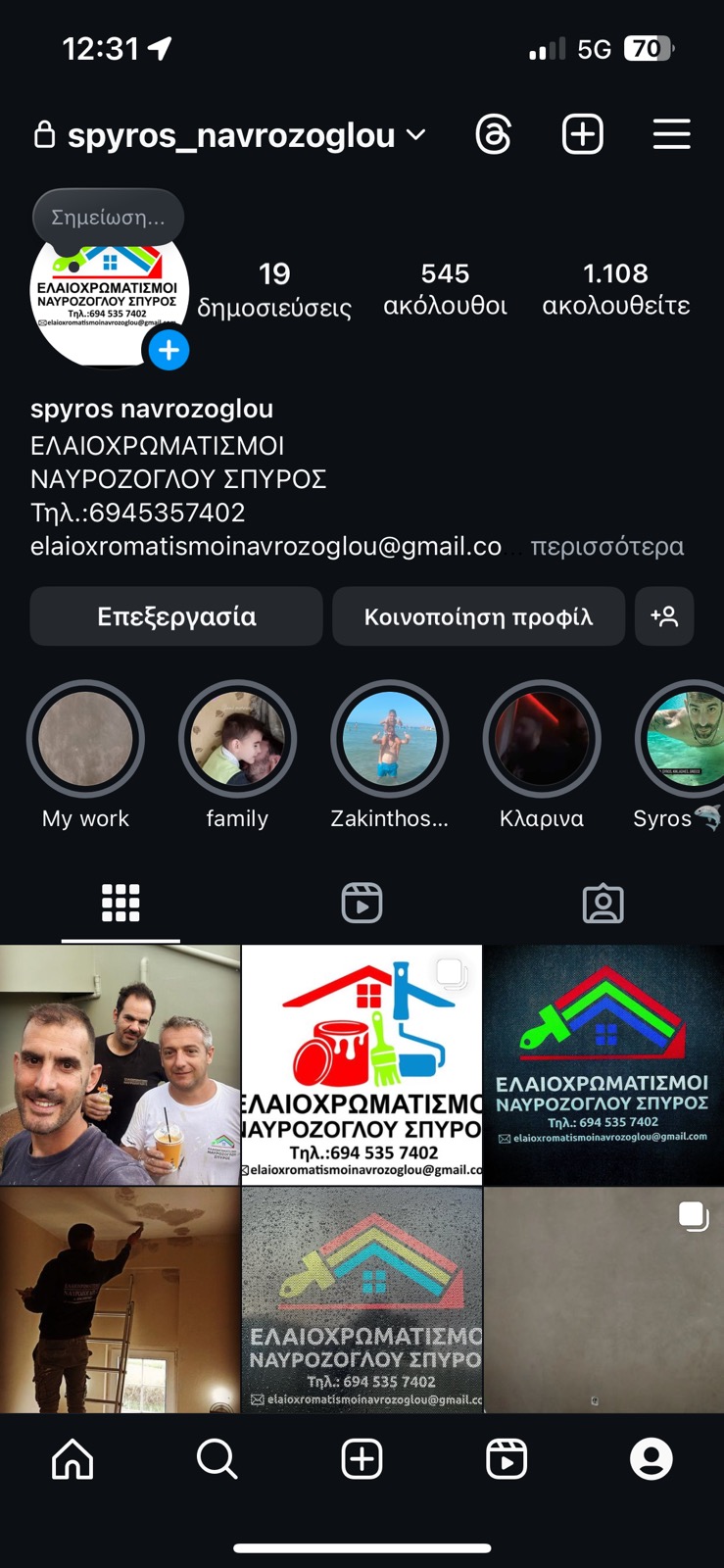The image size is (724, 1568).
Task: Switch to the Reels tab of the profile
Action: 362,903
